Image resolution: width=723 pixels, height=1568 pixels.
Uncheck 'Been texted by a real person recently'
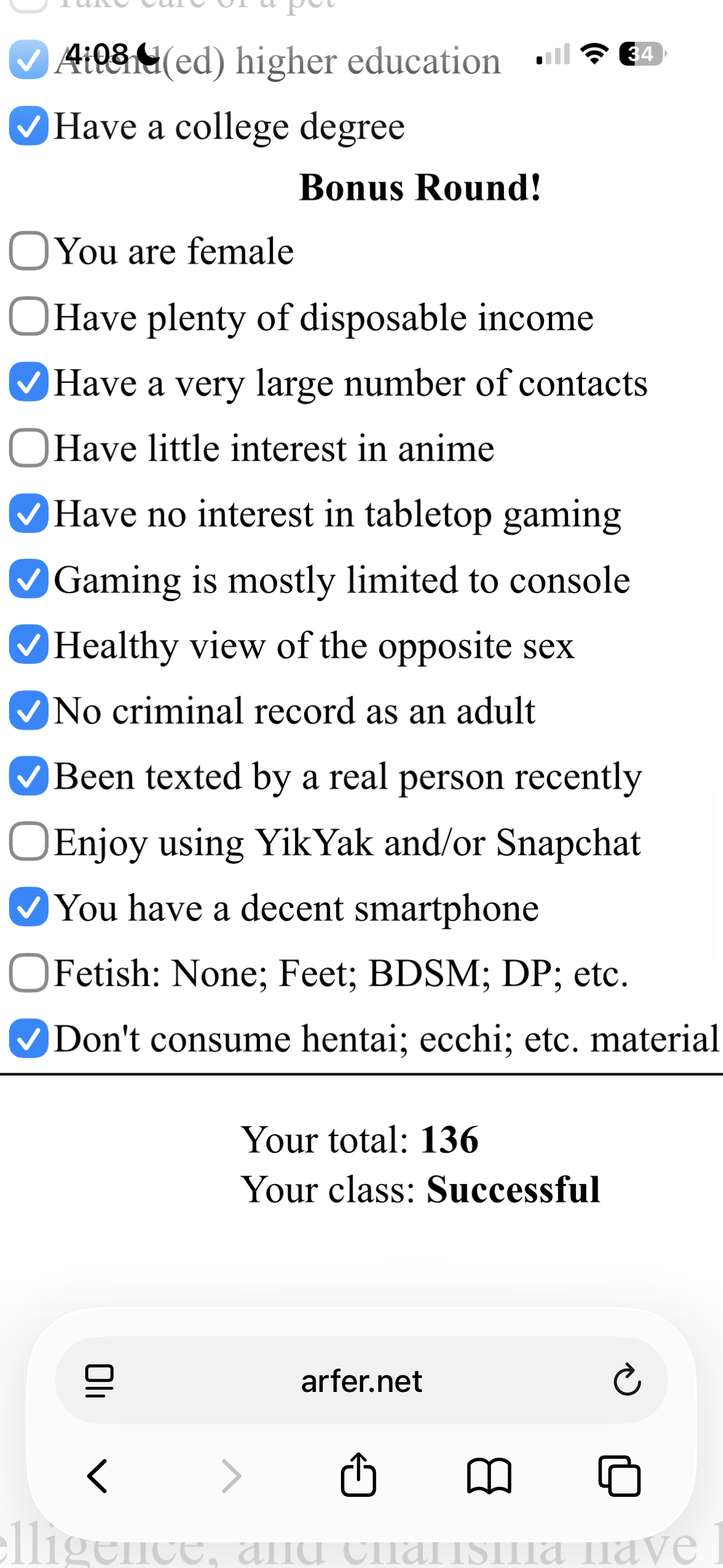coord(28,776)
